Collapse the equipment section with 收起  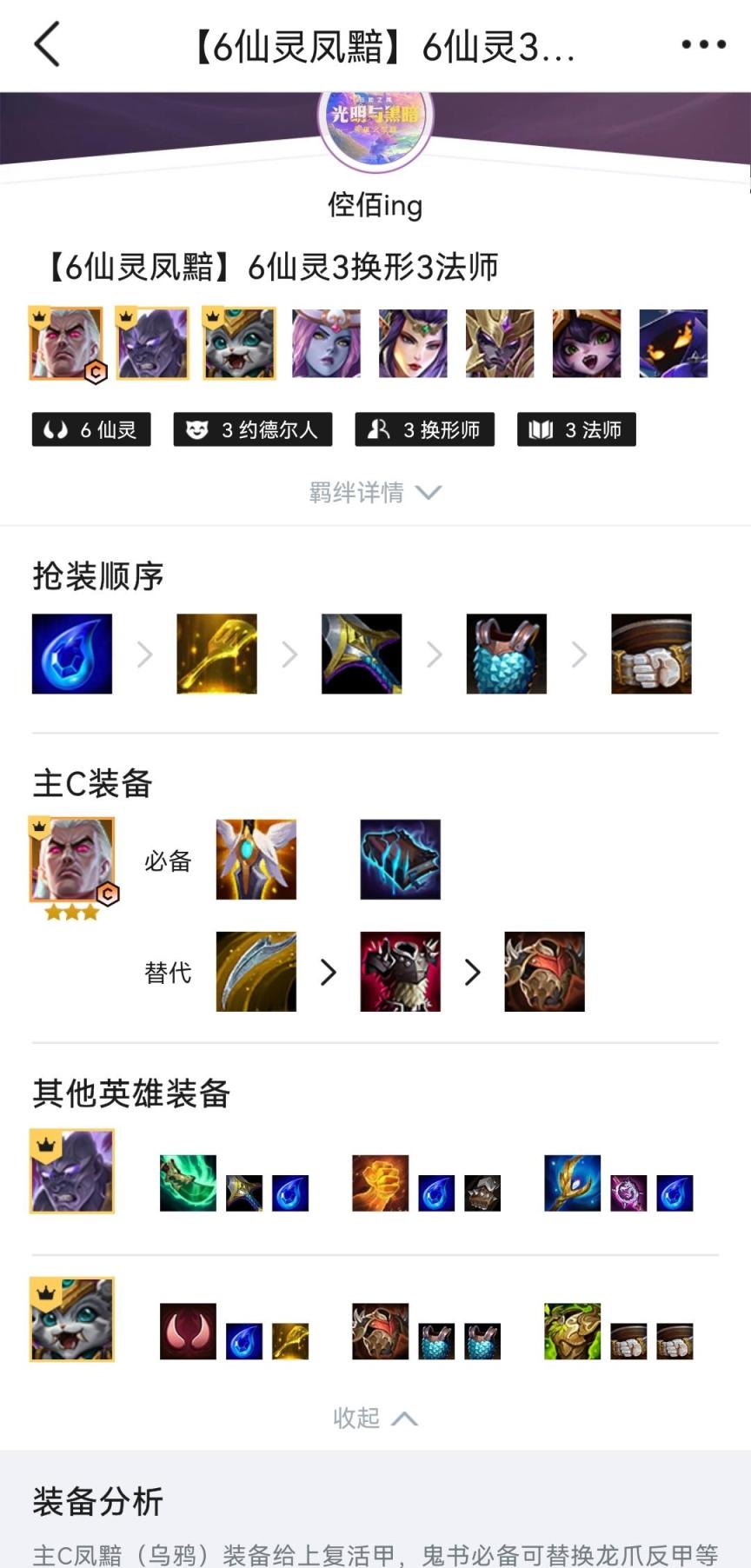pyautogui.click(x=375, y=1418)
